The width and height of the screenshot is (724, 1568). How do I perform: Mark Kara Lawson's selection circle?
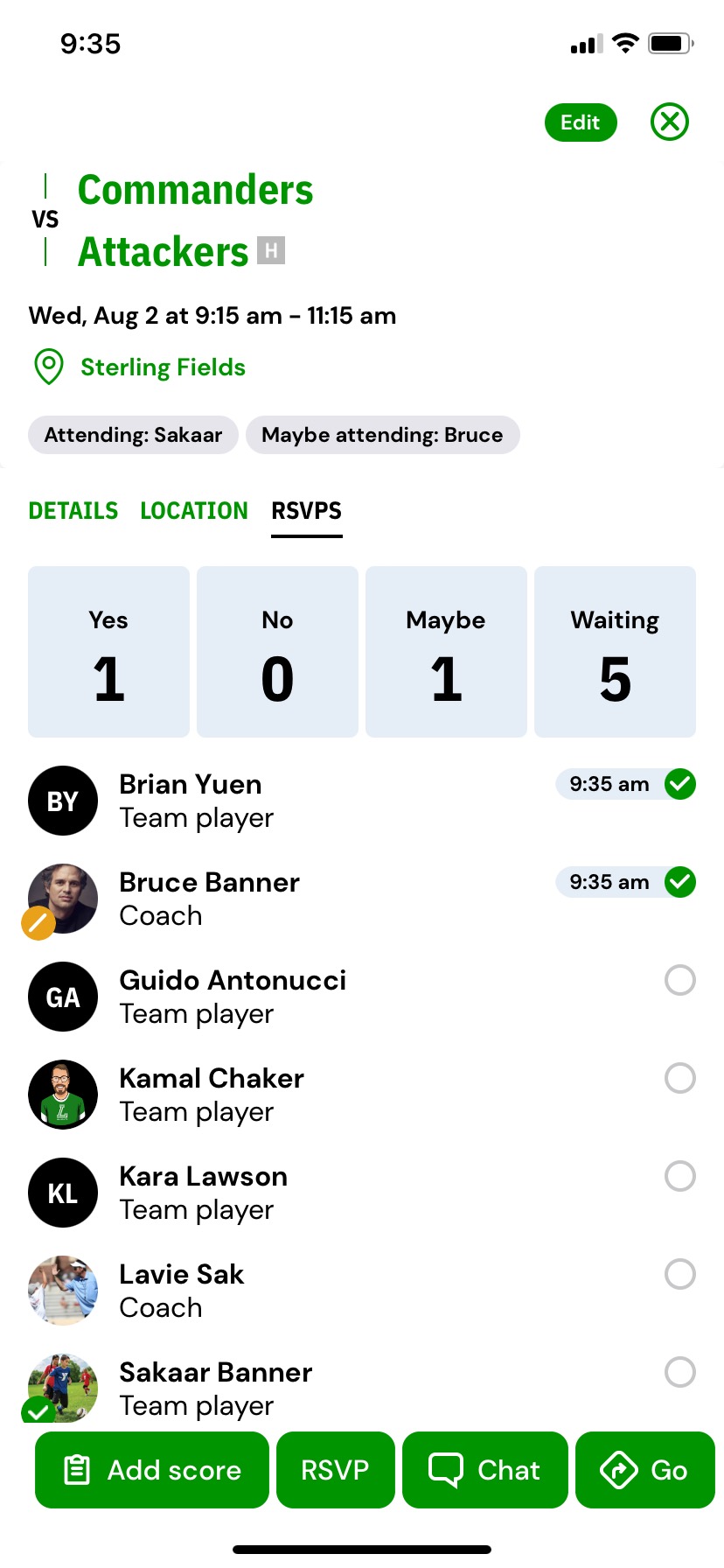680,1176
